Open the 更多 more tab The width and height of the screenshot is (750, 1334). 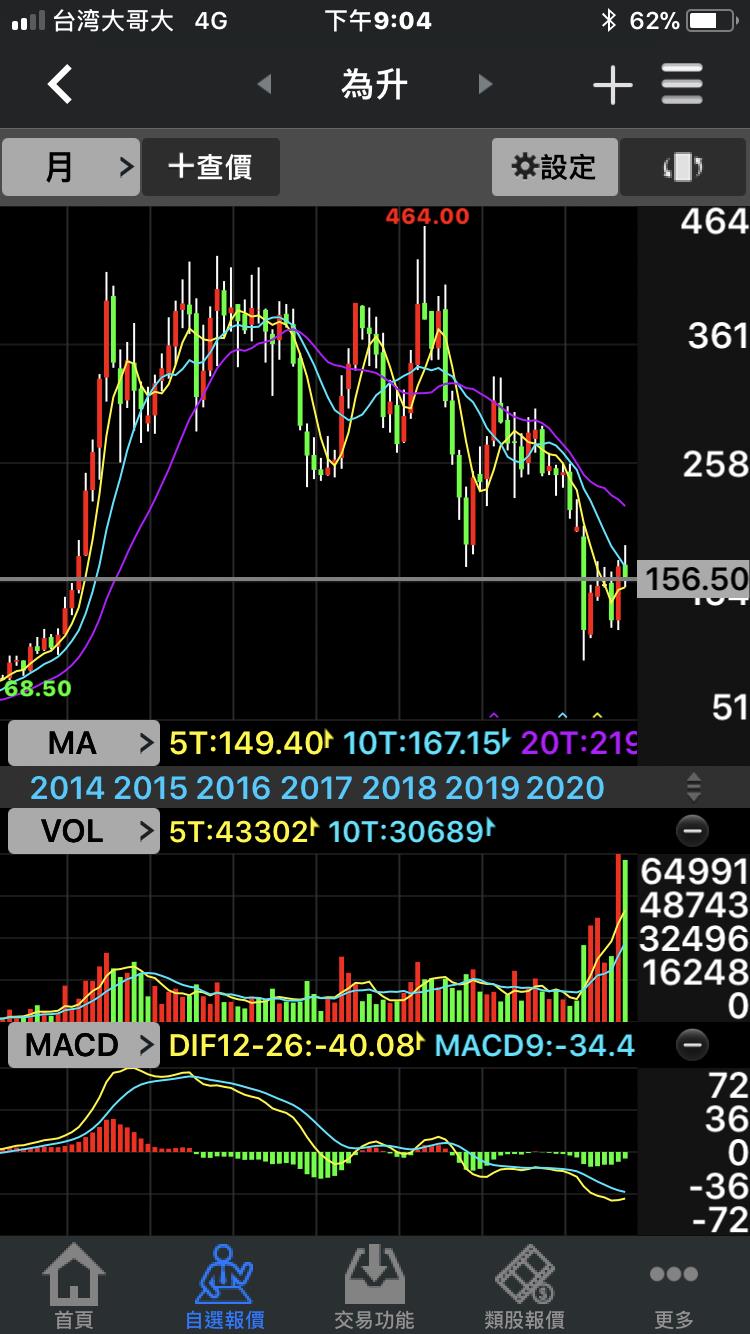click(673, 1286)
